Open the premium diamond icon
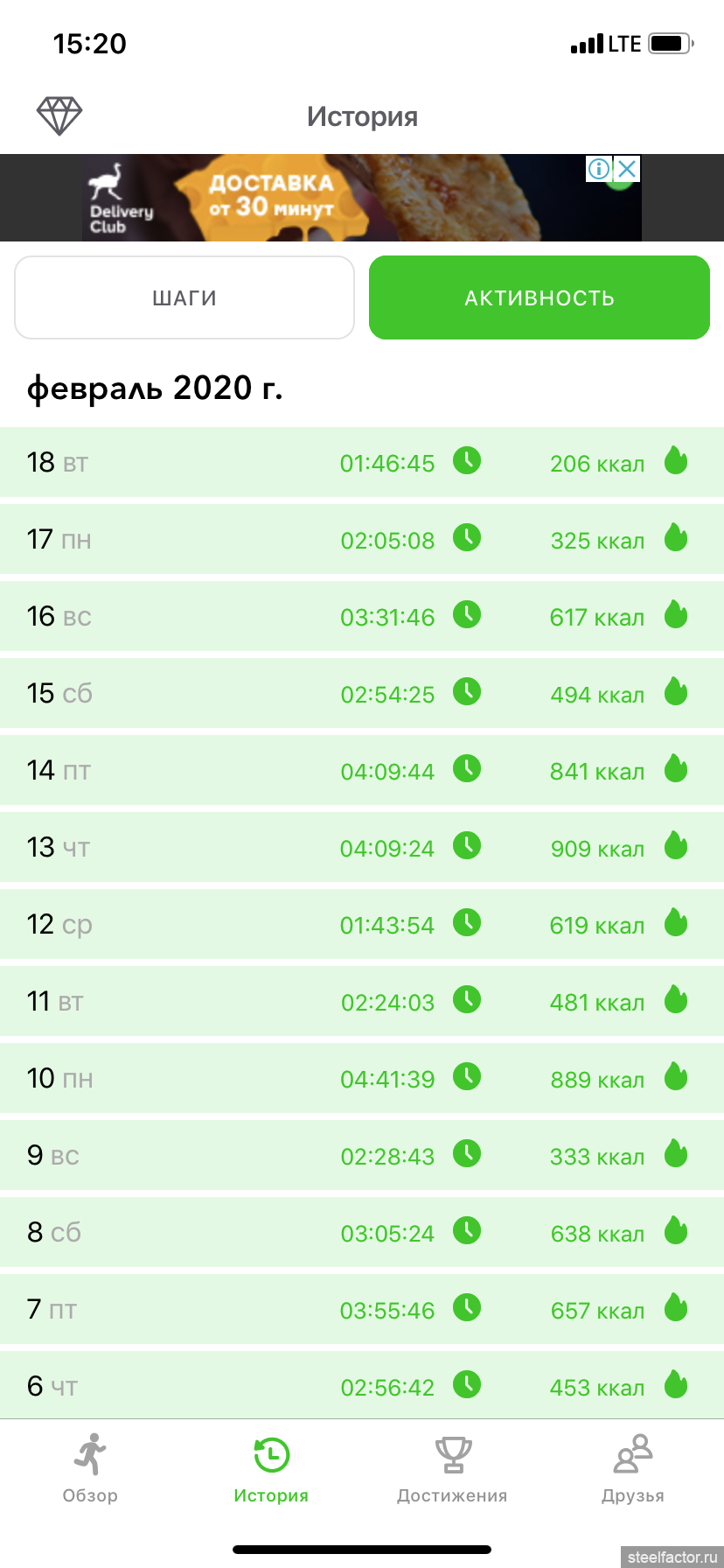The image size is (724, 1568). pyautogui.click(x=59, y=115)
